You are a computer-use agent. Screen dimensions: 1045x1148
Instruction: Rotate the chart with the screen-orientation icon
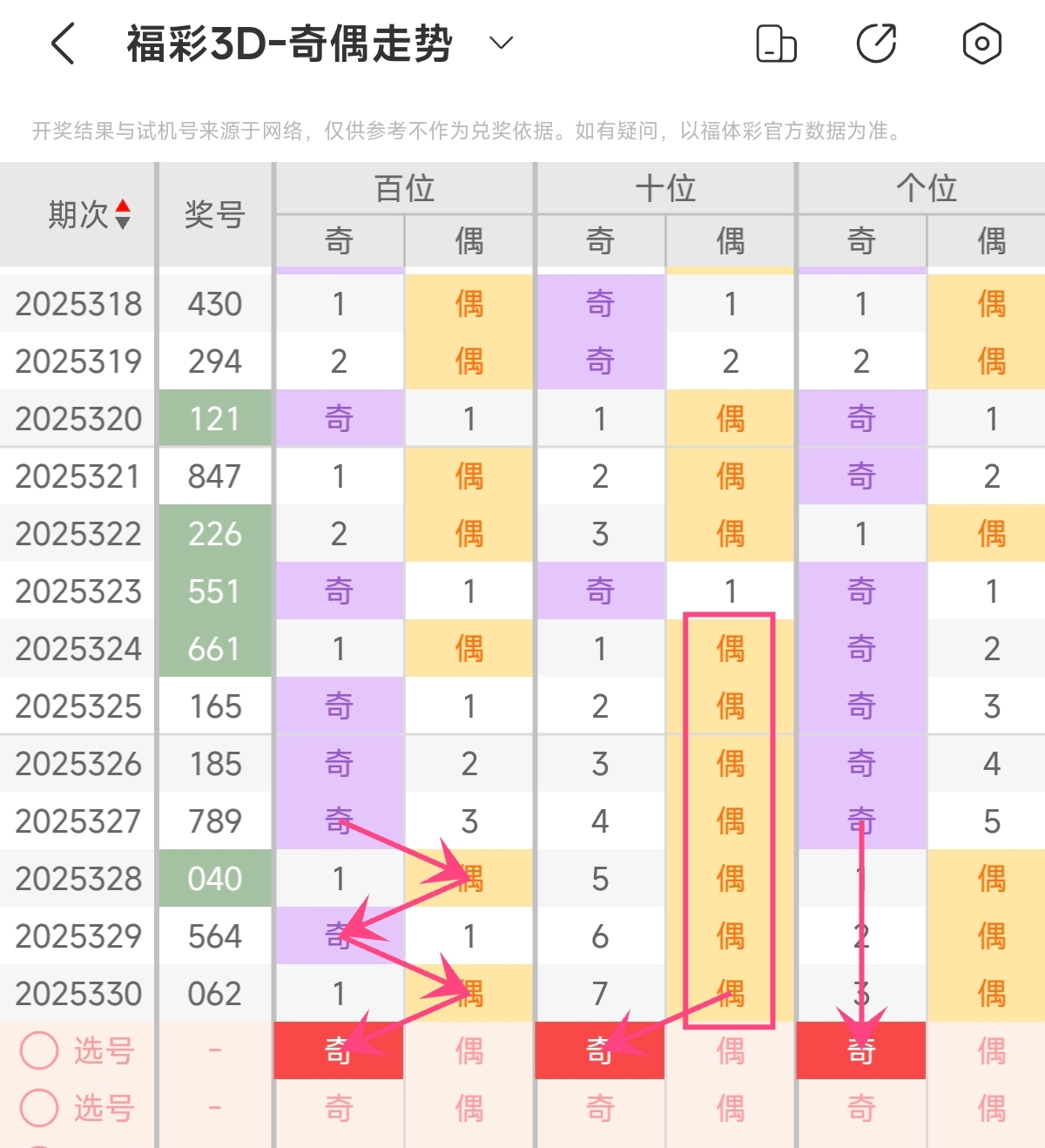click(776, 44)
